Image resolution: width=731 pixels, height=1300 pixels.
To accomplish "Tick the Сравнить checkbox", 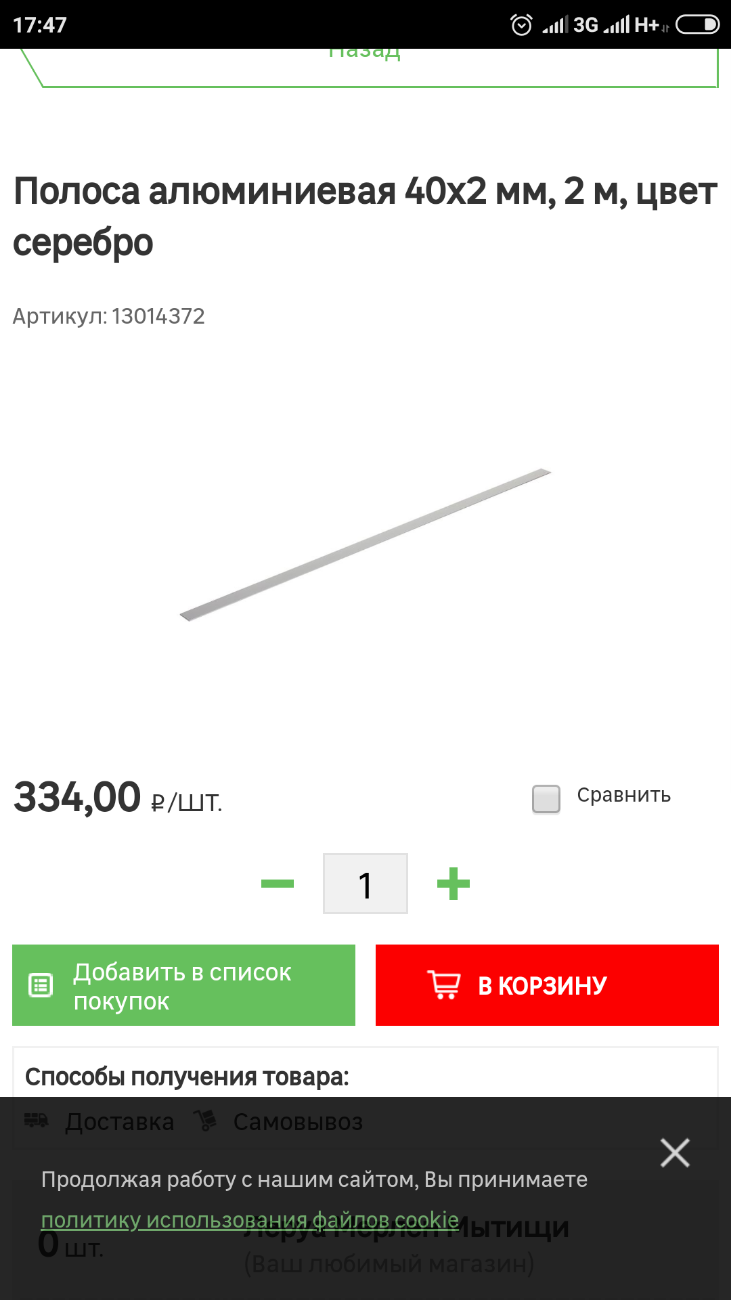I will (x=546, y=798).
